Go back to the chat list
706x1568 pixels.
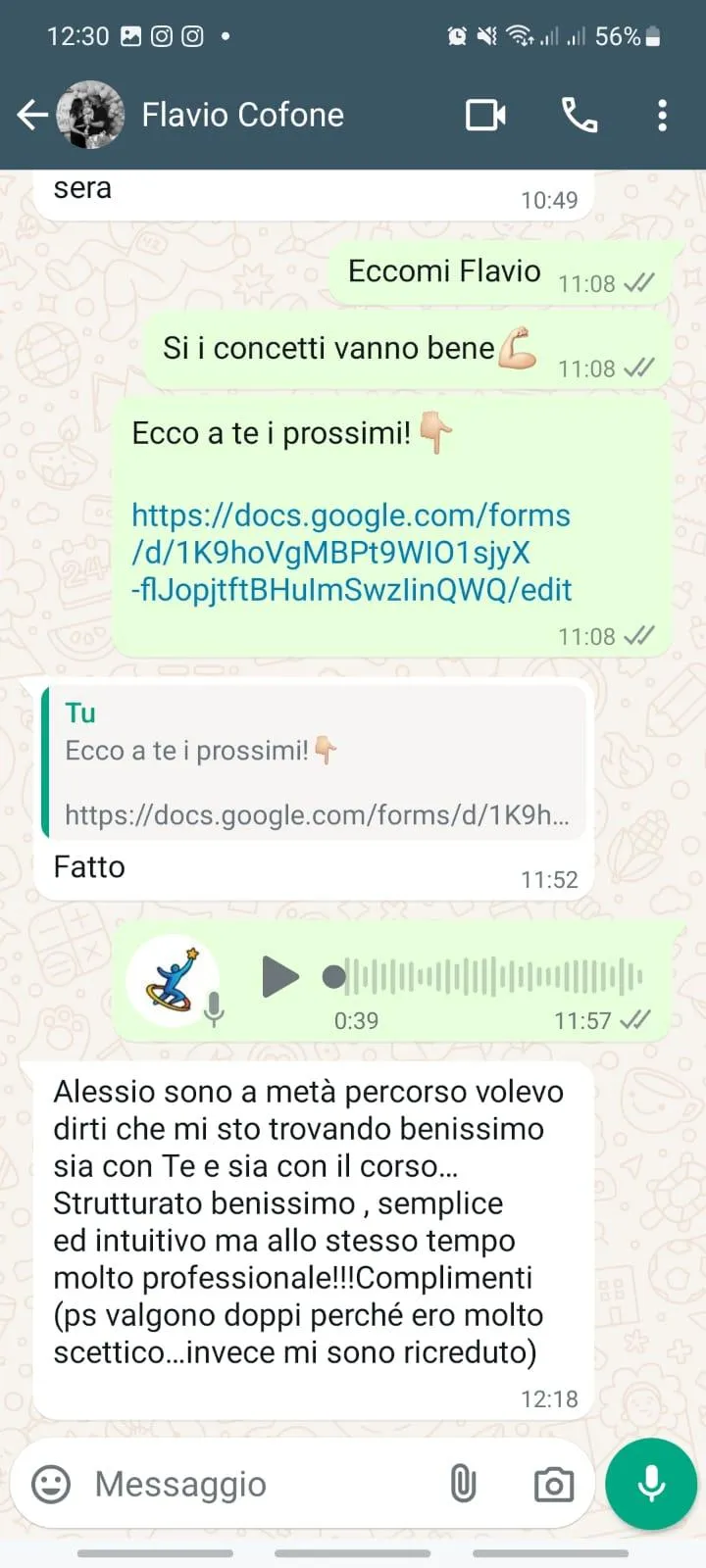click(32, 116)
